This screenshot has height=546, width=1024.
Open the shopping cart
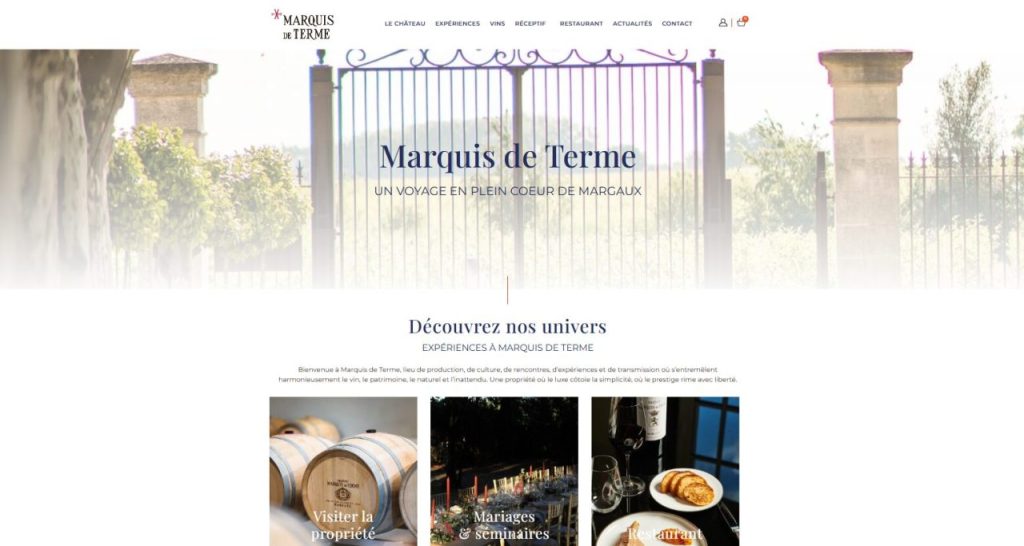[741, 22]
